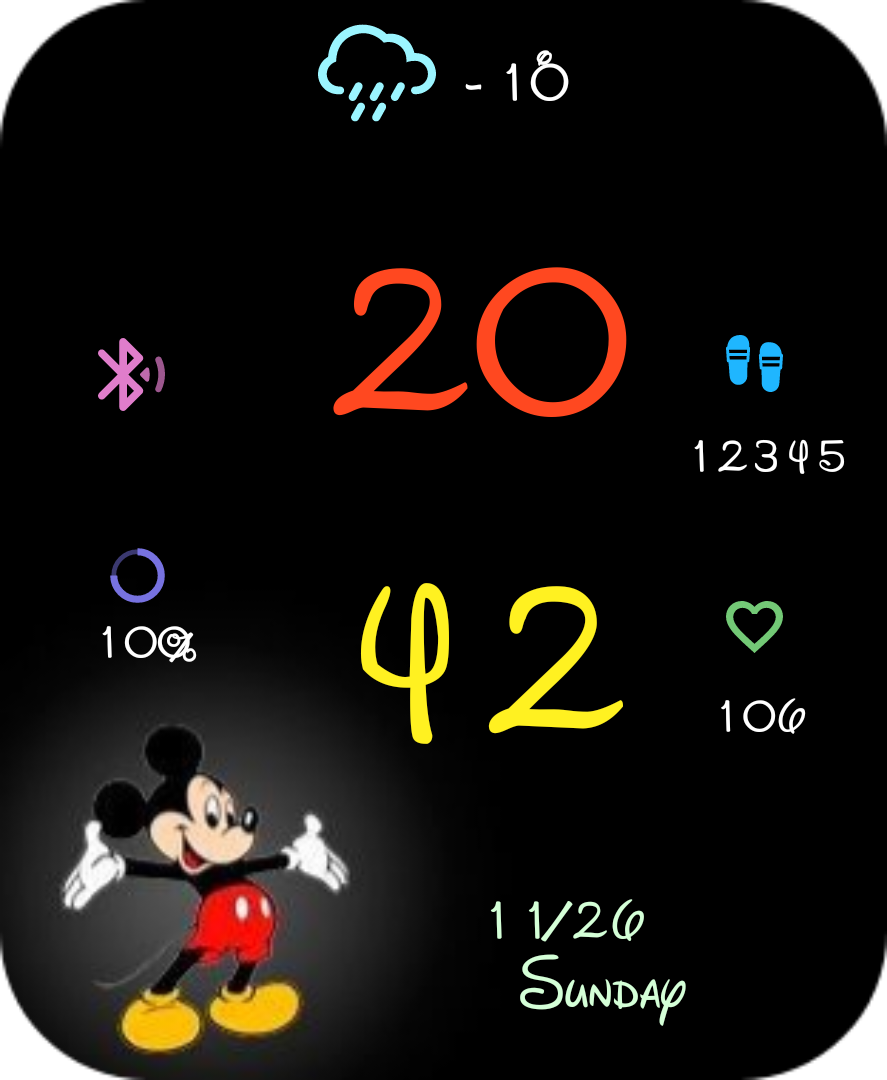Expand the heart rate value 106

tap(762, 715)
